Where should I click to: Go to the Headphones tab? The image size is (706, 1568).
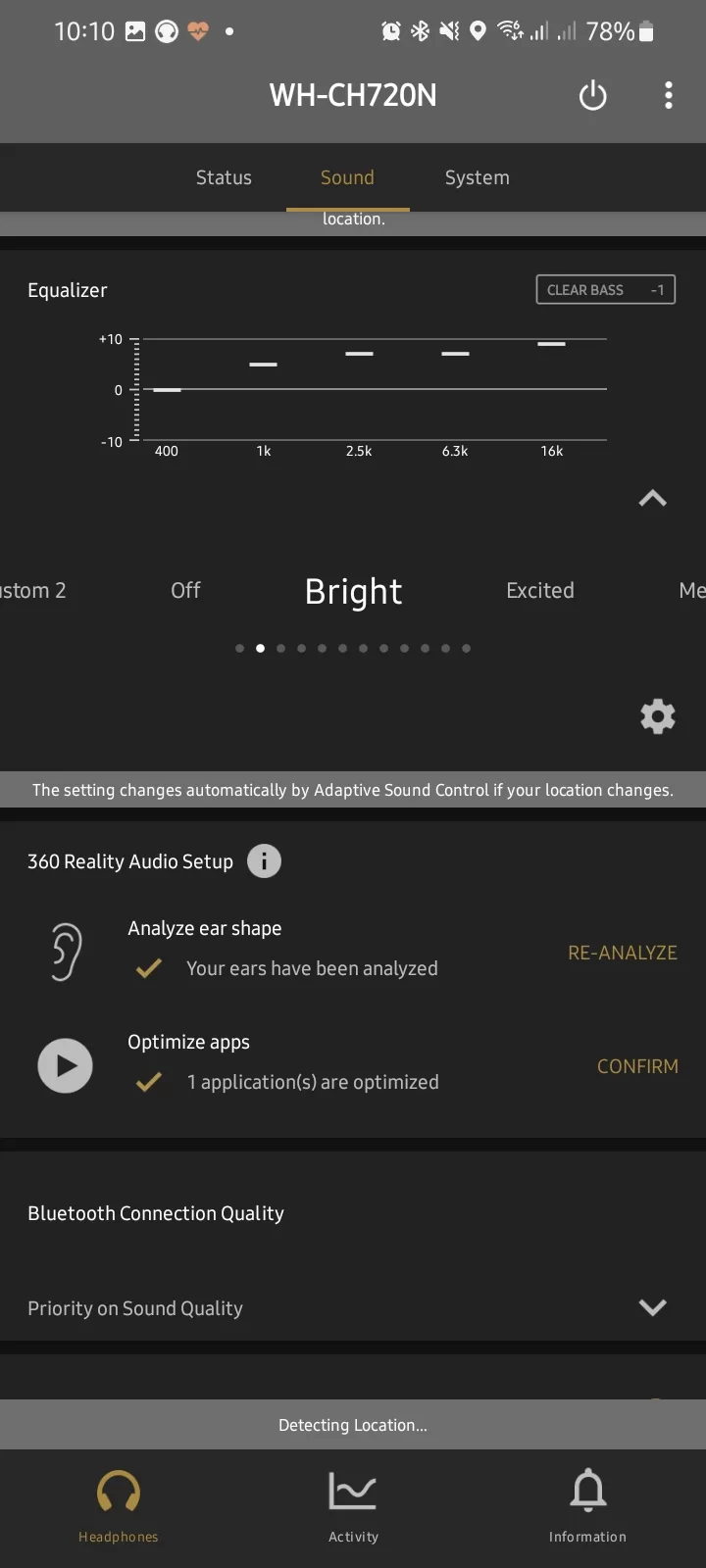coord(118,1506)
